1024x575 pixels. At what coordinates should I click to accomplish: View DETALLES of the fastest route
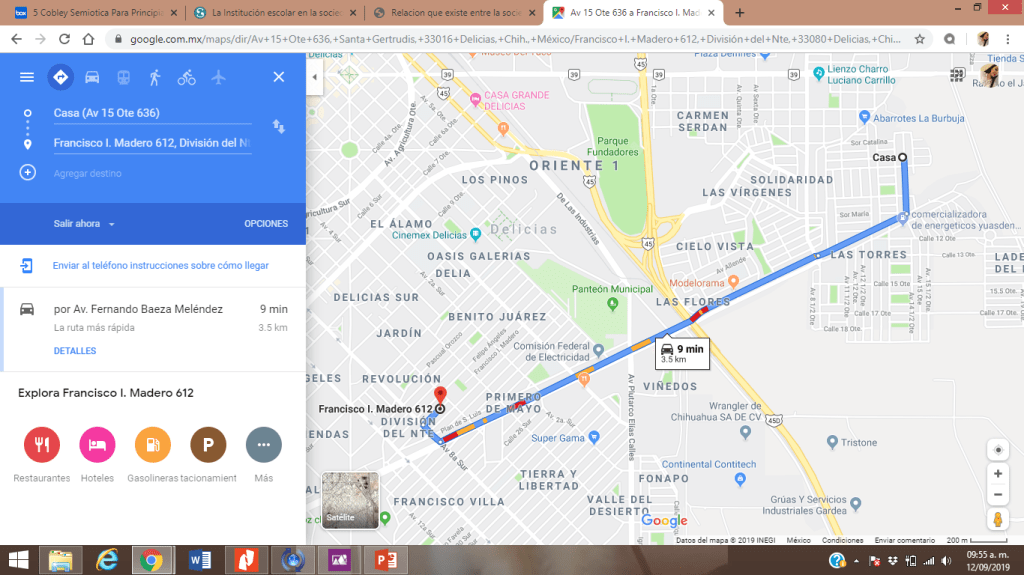pos(75,351)
